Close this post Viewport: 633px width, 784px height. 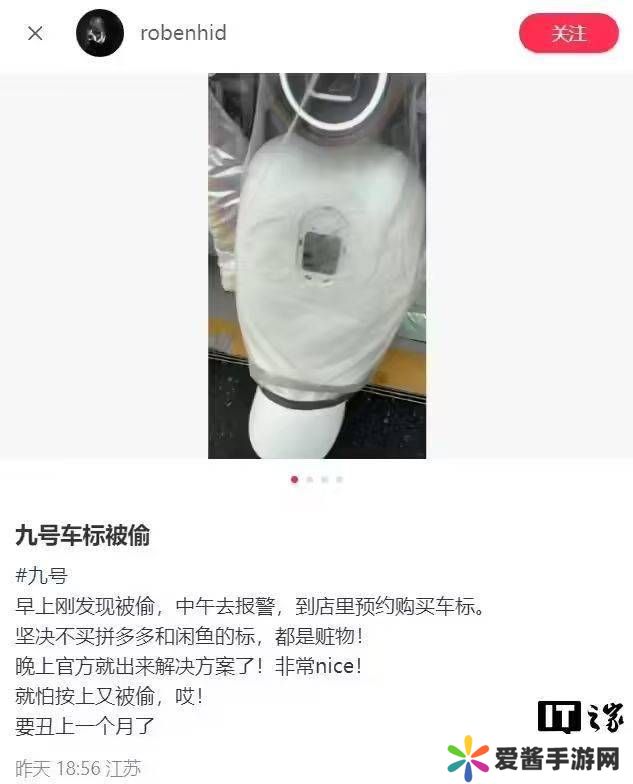(35, 33)
